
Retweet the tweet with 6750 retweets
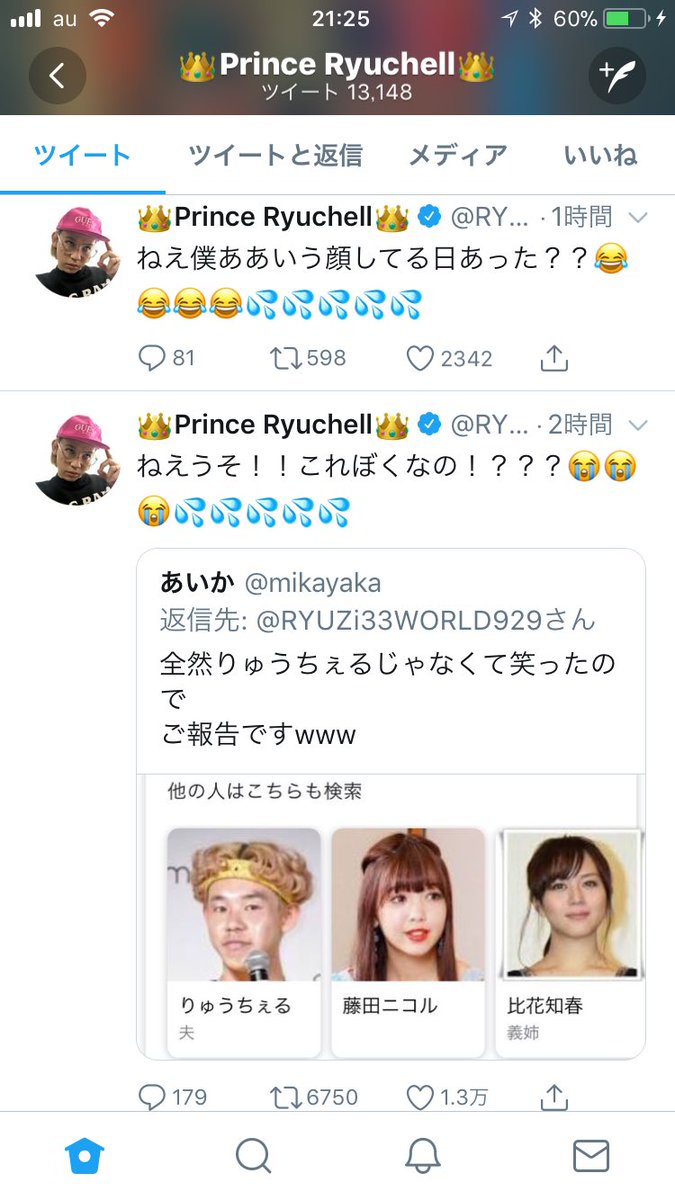point(288,1097)
